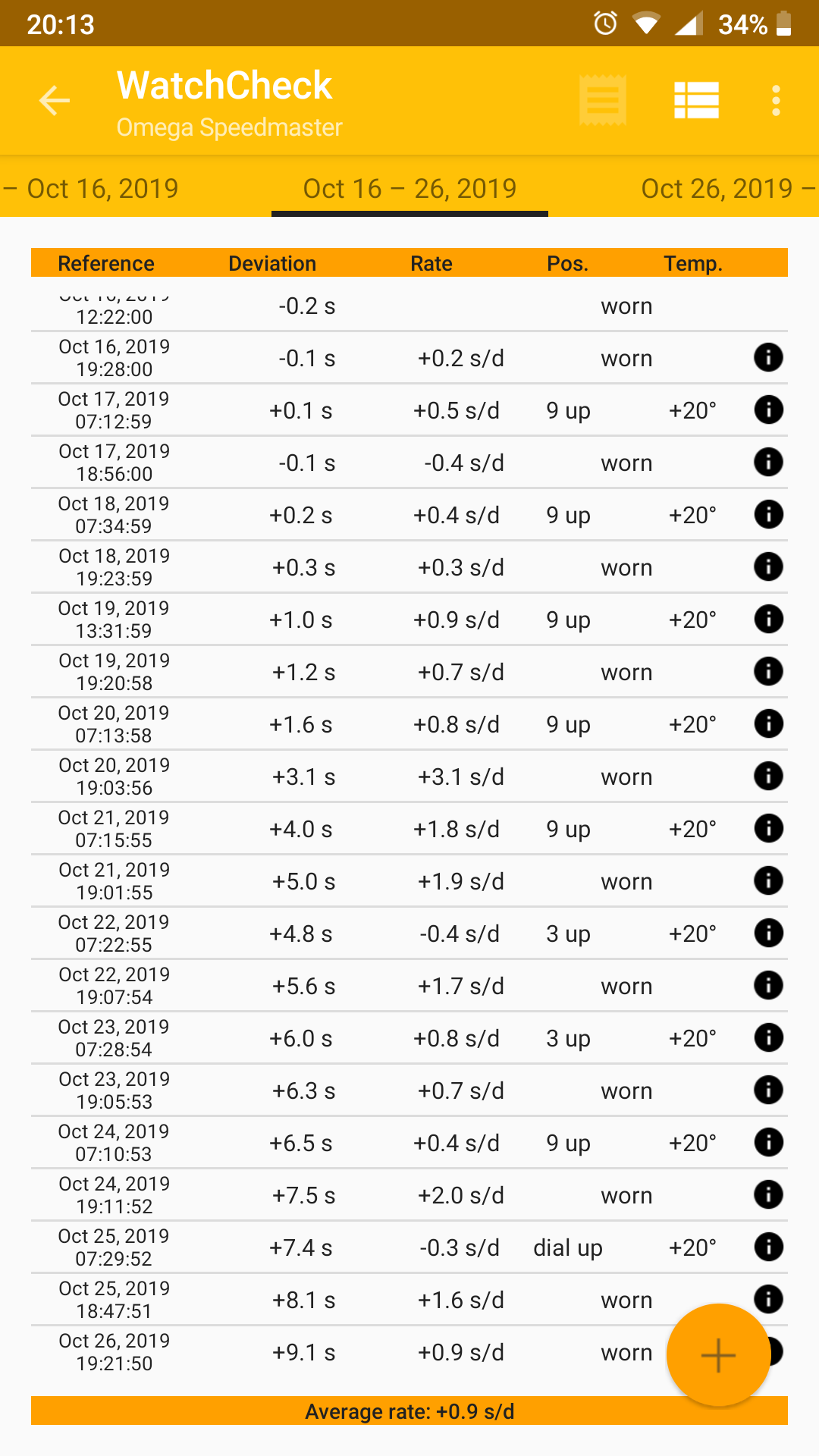View info for Oct 23, 2019 19:05:53 entry
The height and width of the screenshot is (1456, 819).
click(768, 1090)
